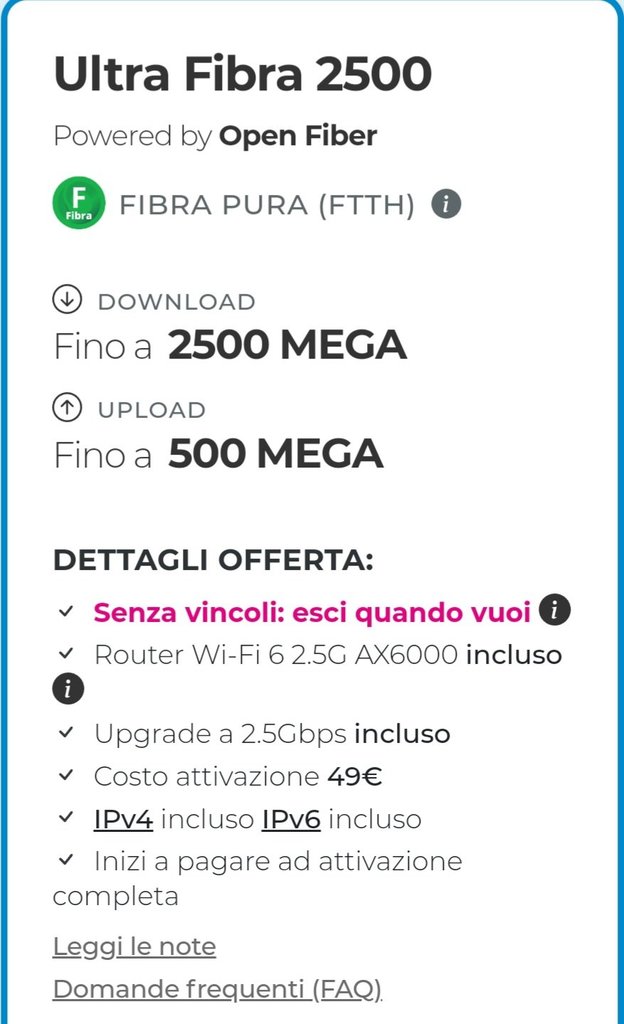
Task: Open the IPv4 link
Action: (123, 820)
